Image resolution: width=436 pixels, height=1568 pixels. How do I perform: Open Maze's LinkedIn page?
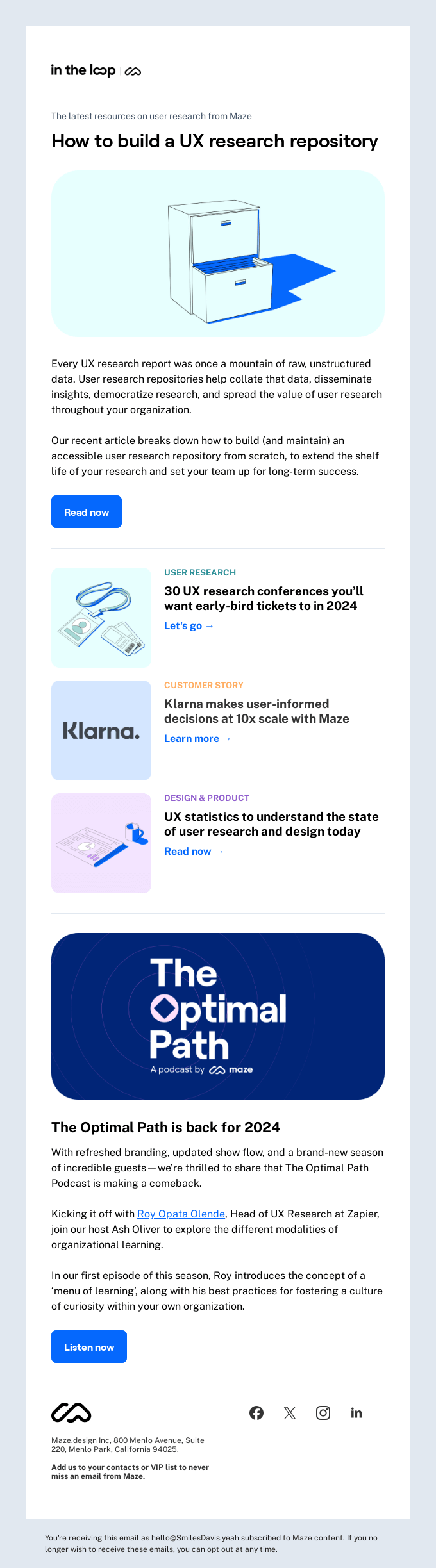click(x=356, y=1413)
